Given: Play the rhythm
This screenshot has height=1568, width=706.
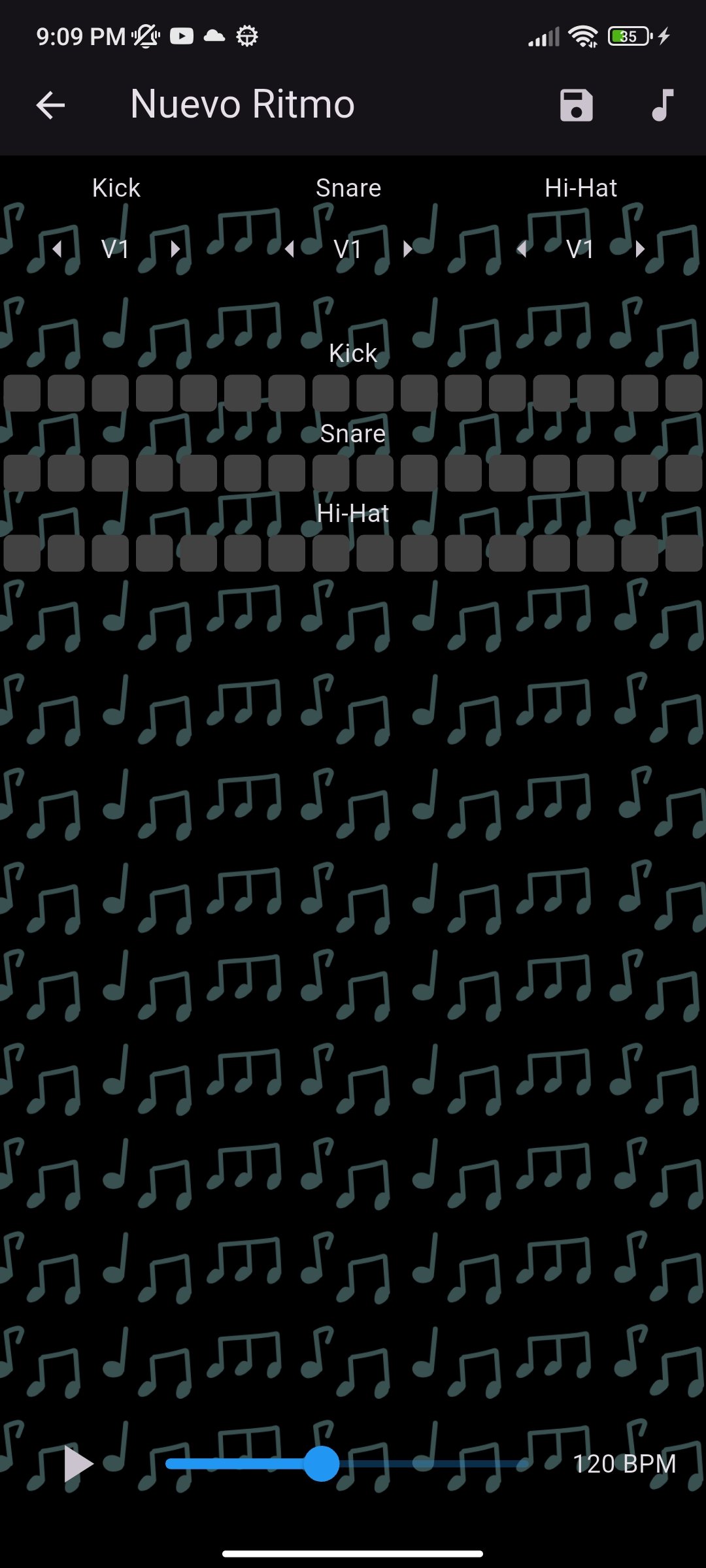Looking at the screenshot, I should [x=78, y=1464].
